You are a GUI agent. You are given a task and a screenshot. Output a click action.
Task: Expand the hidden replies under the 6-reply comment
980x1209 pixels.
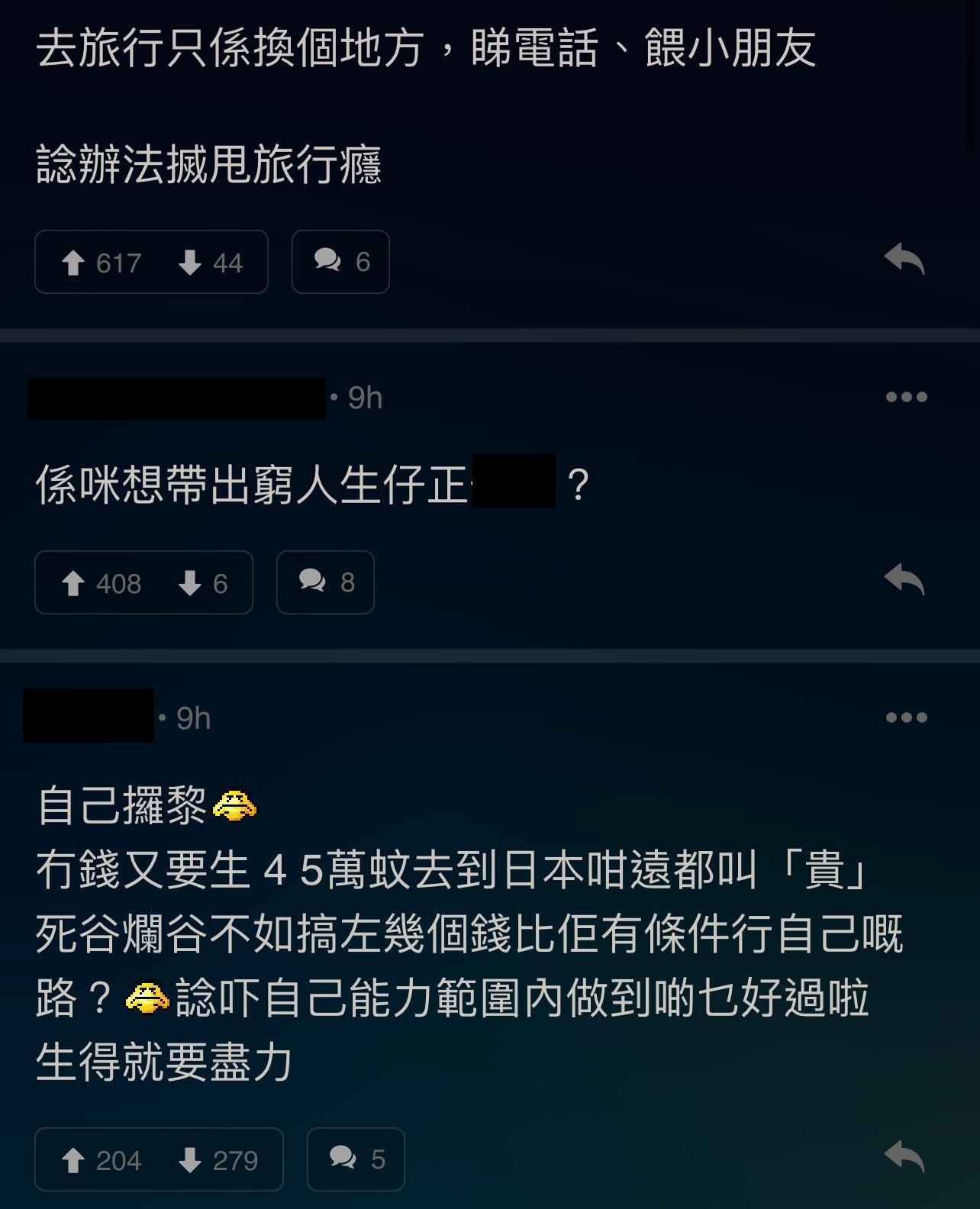[x=340, y=262]
